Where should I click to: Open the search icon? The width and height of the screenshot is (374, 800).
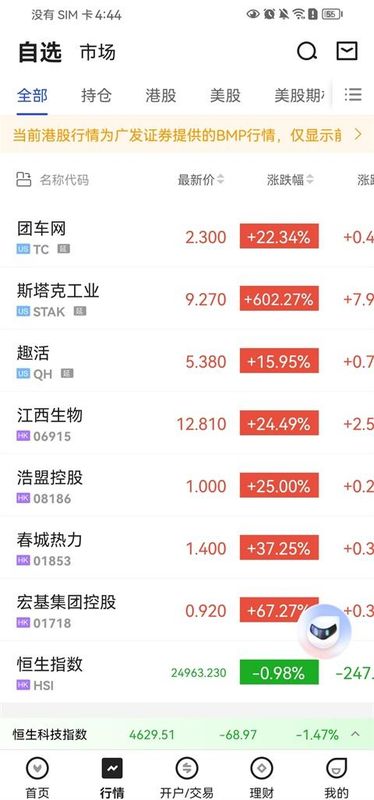click(307, 52)
